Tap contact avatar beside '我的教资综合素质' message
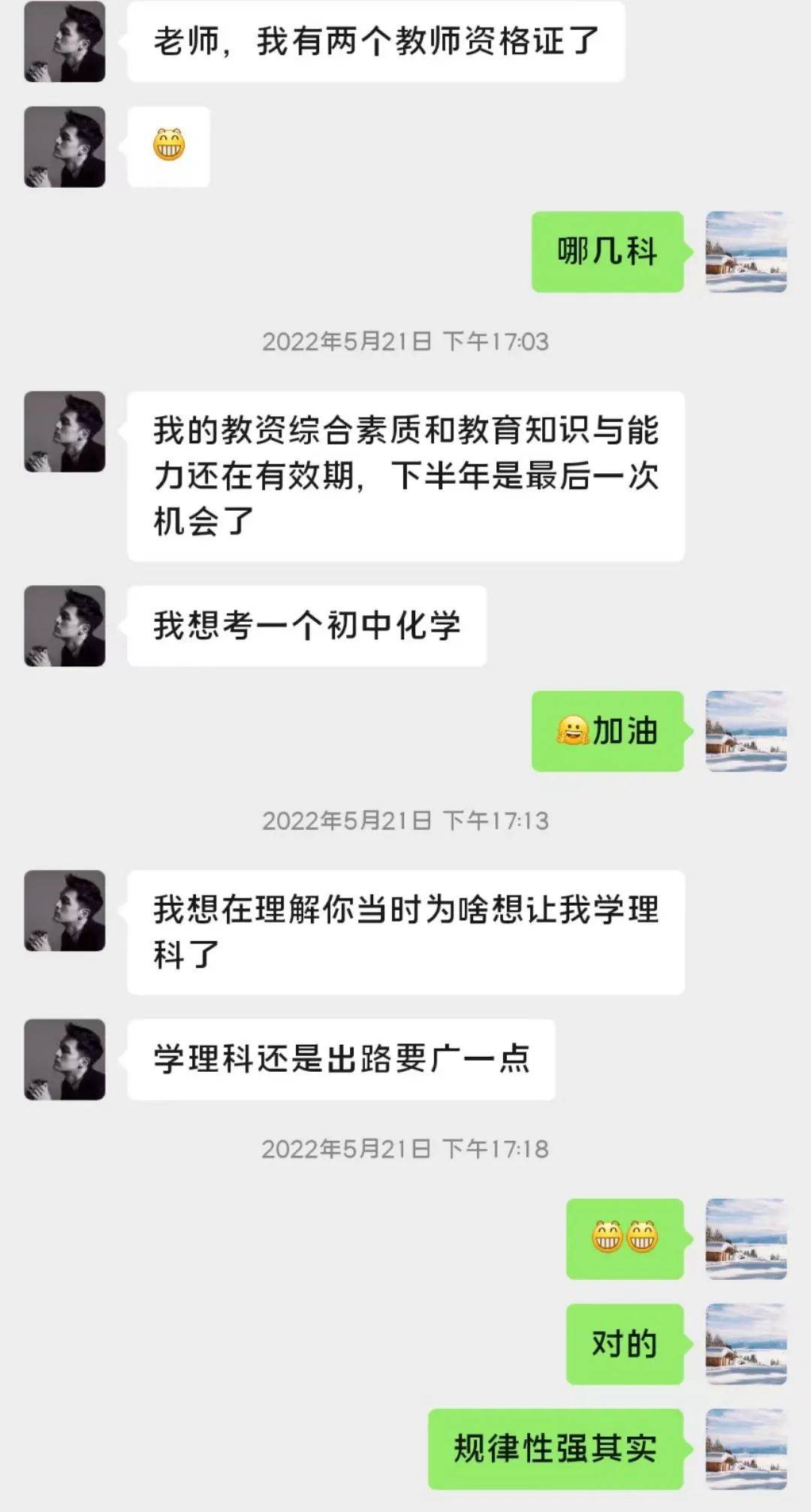Viewport: 811px width, 1512px height. pos(65,431)
